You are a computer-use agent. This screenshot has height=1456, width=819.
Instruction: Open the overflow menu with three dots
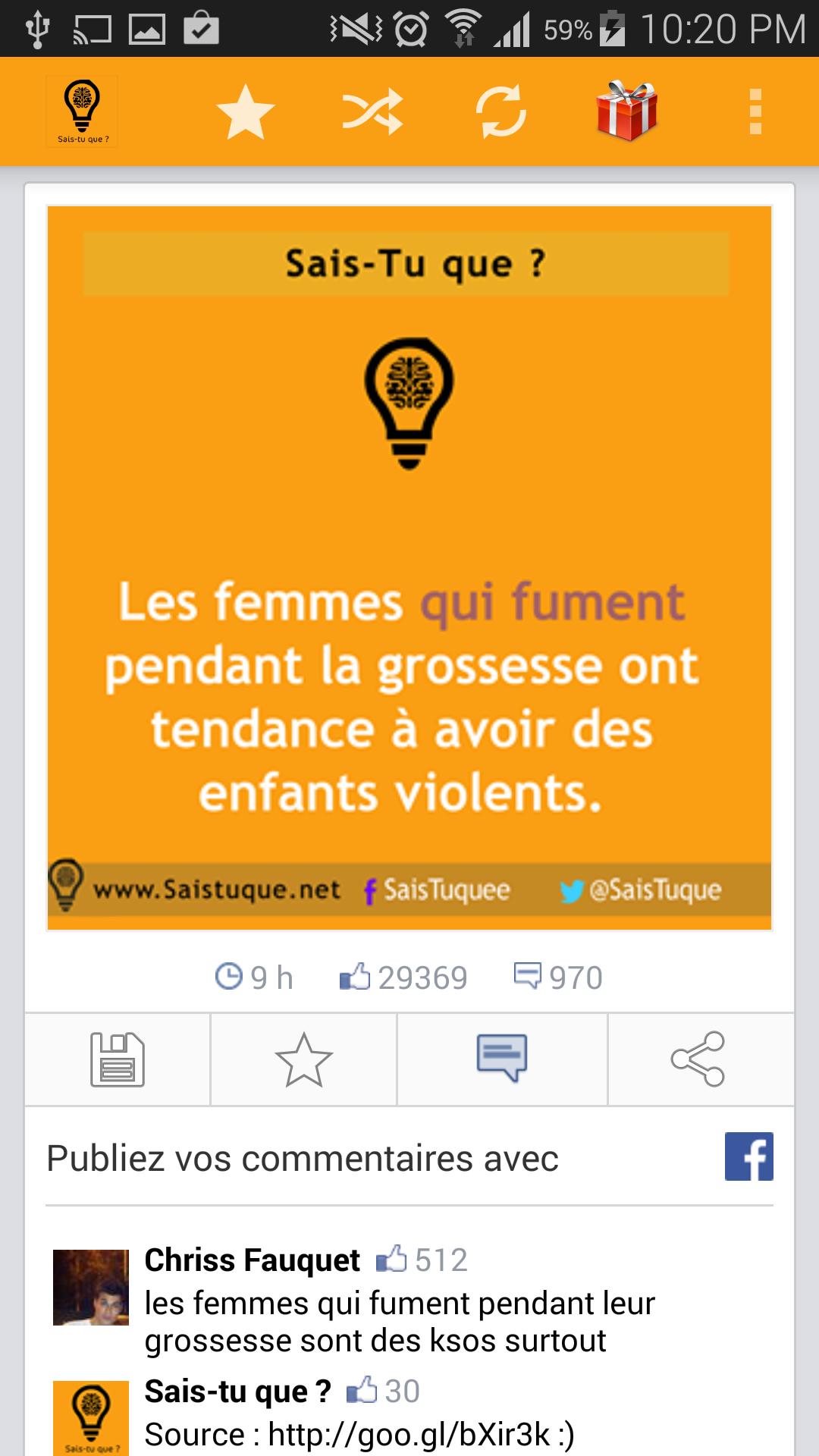click(x=754, y=112)
